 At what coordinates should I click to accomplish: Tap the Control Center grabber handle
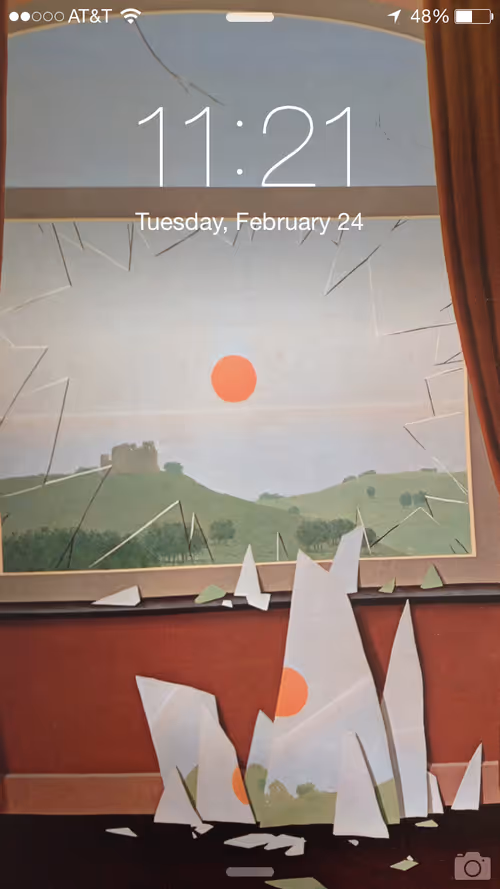click(x=250, y=871)
